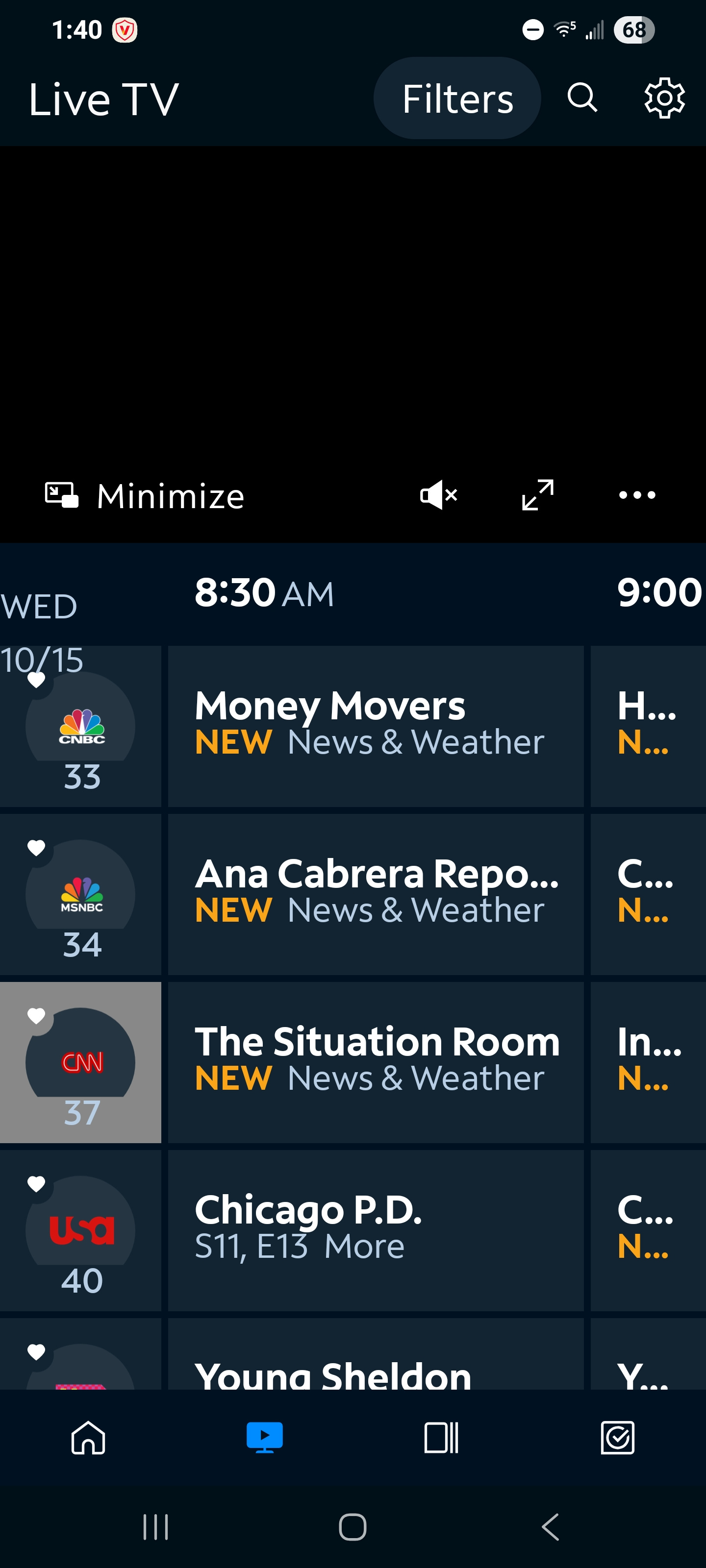Viewport: 706px width, 1568px height.
Task: Go to the Home tab
Action: tap(88, 1438)
